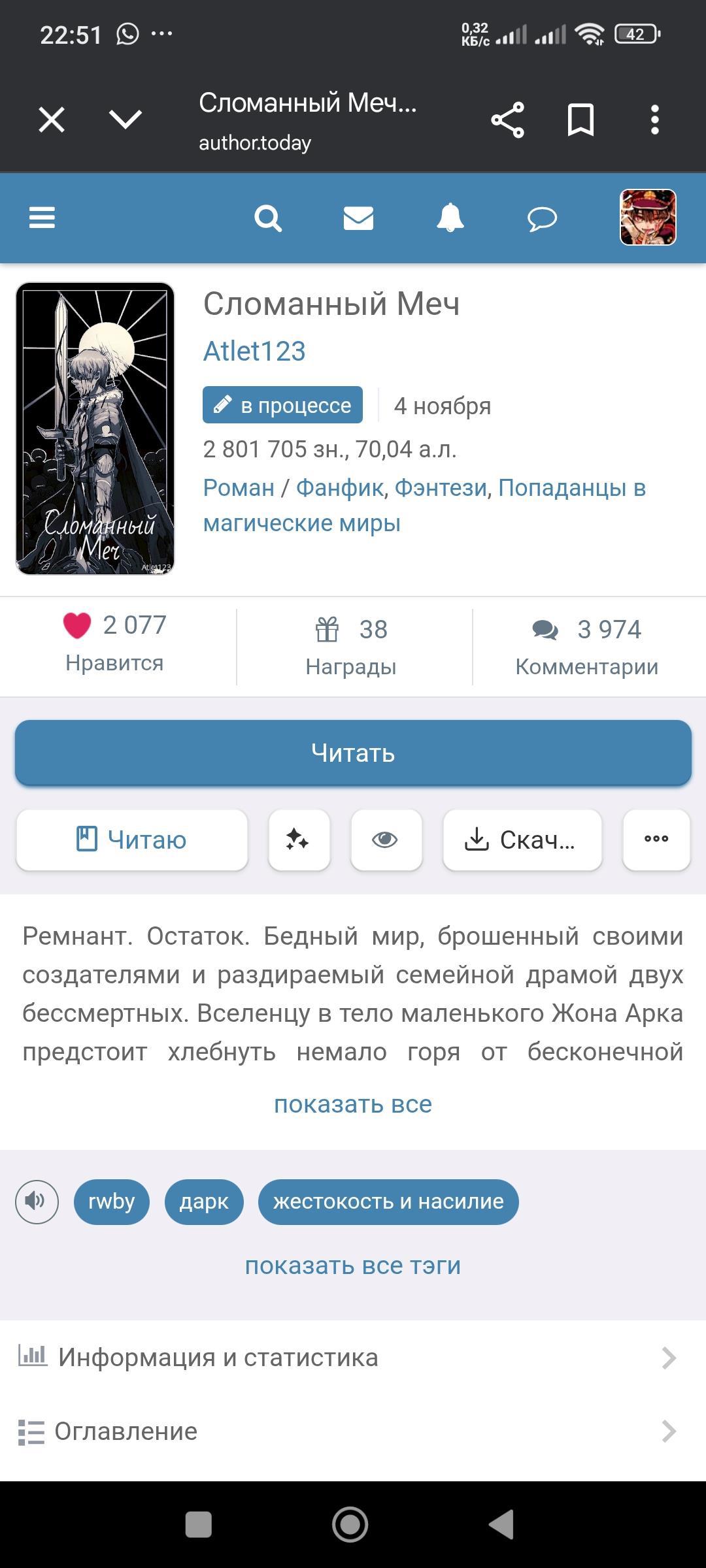Open the messages envelope icon

(x=358, y=218)
